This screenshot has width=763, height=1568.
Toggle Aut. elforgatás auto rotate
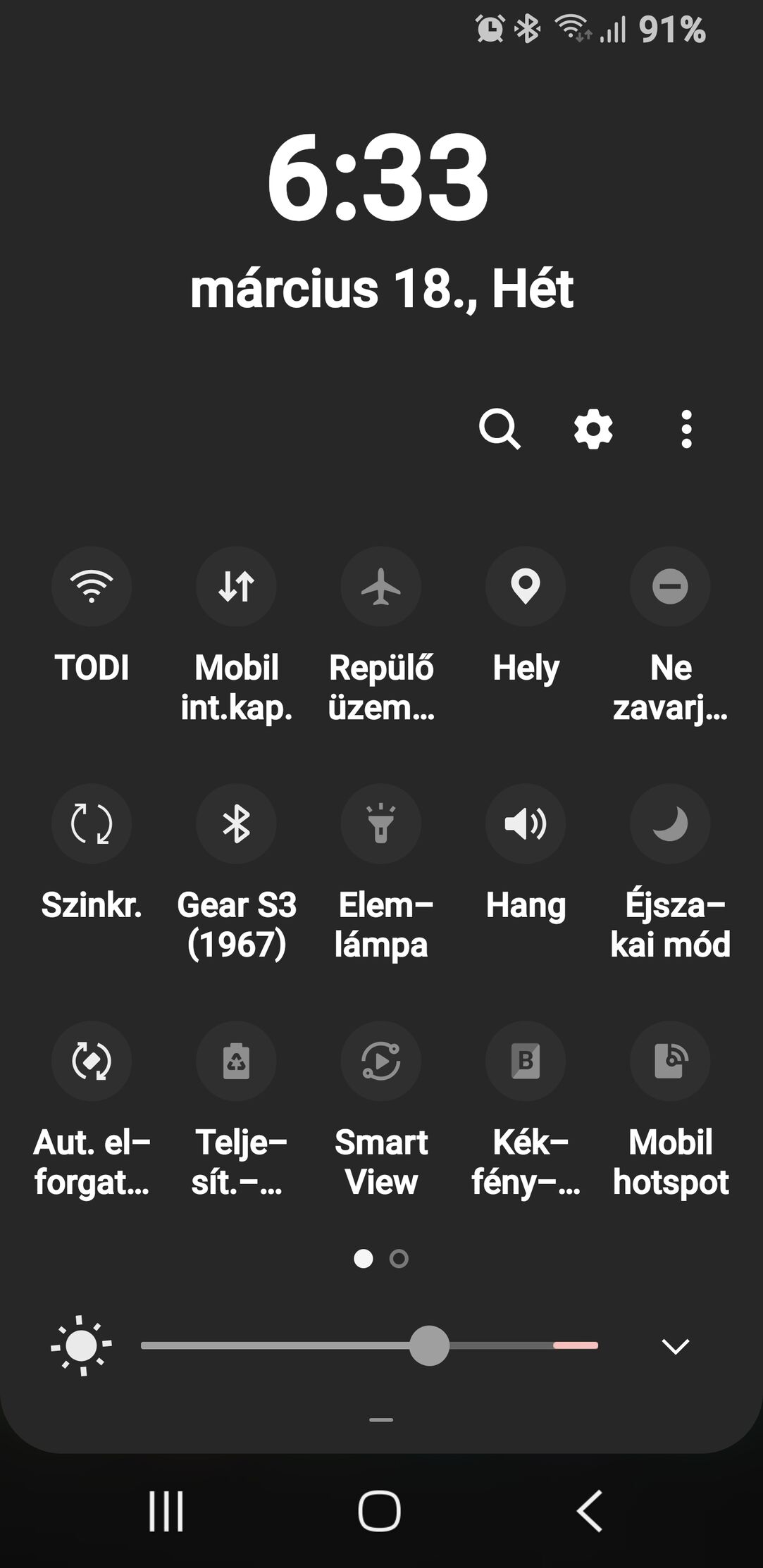(x=92, y=1061)
